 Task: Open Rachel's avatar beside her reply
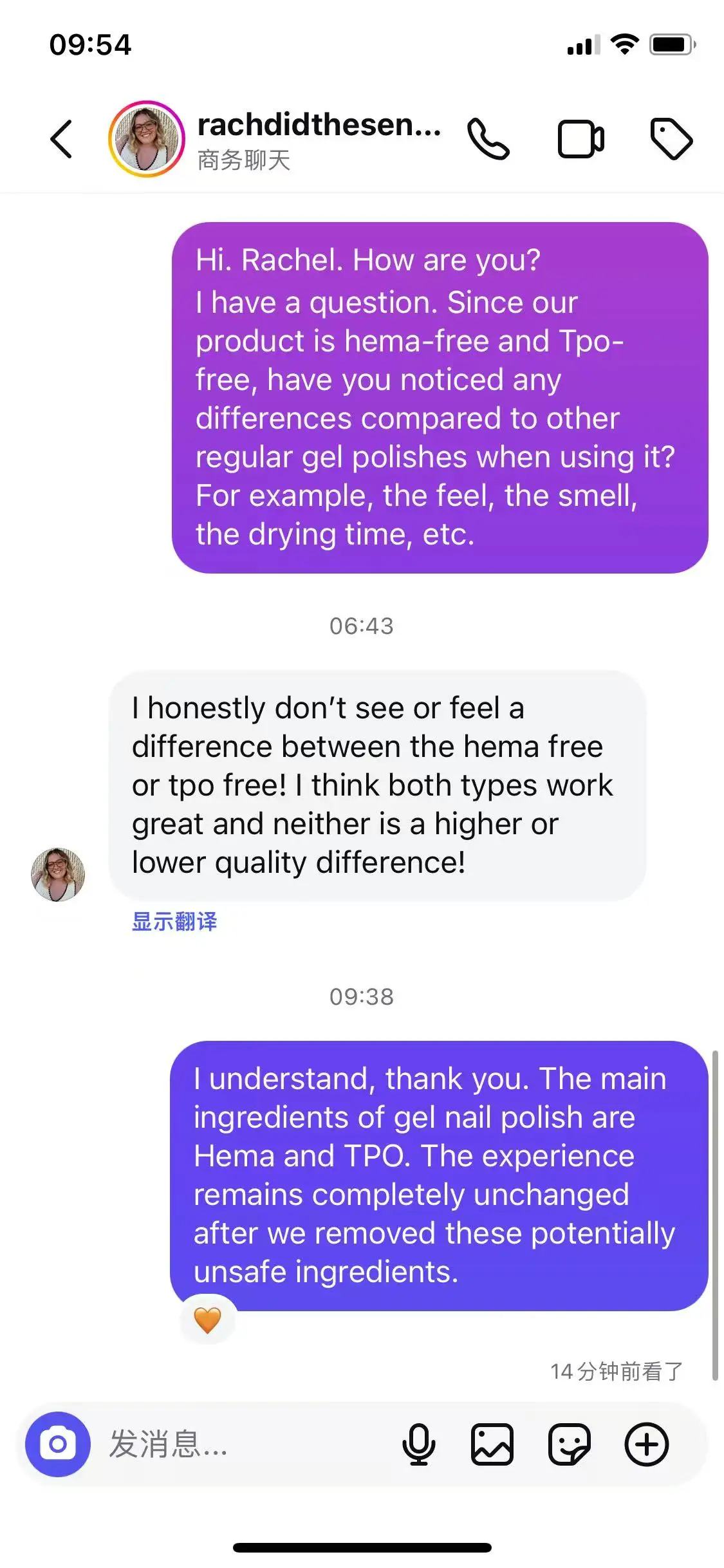point(58,874)
